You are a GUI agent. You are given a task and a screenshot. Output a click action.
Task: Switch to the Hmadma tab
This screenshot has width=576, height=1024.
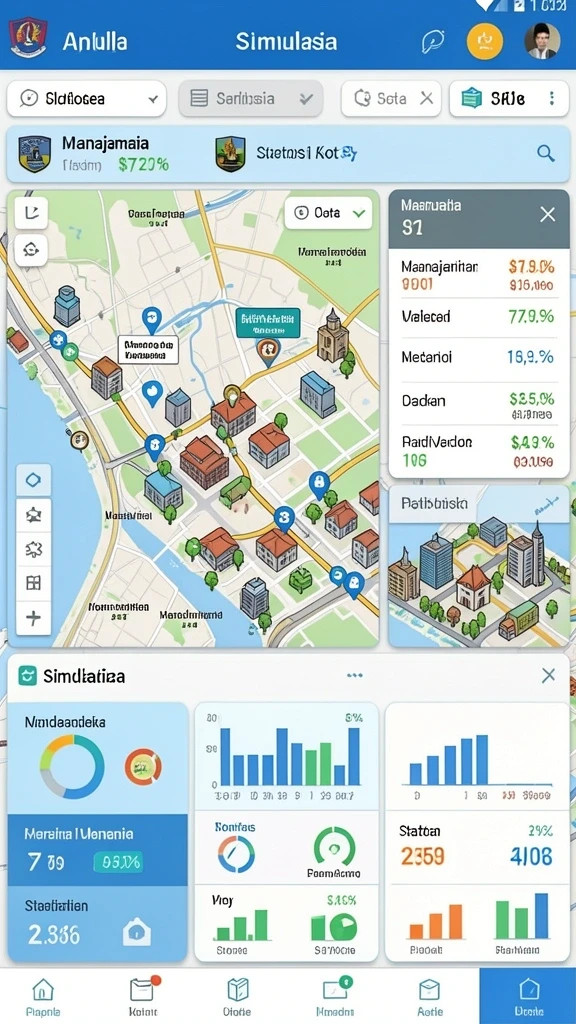334,997
